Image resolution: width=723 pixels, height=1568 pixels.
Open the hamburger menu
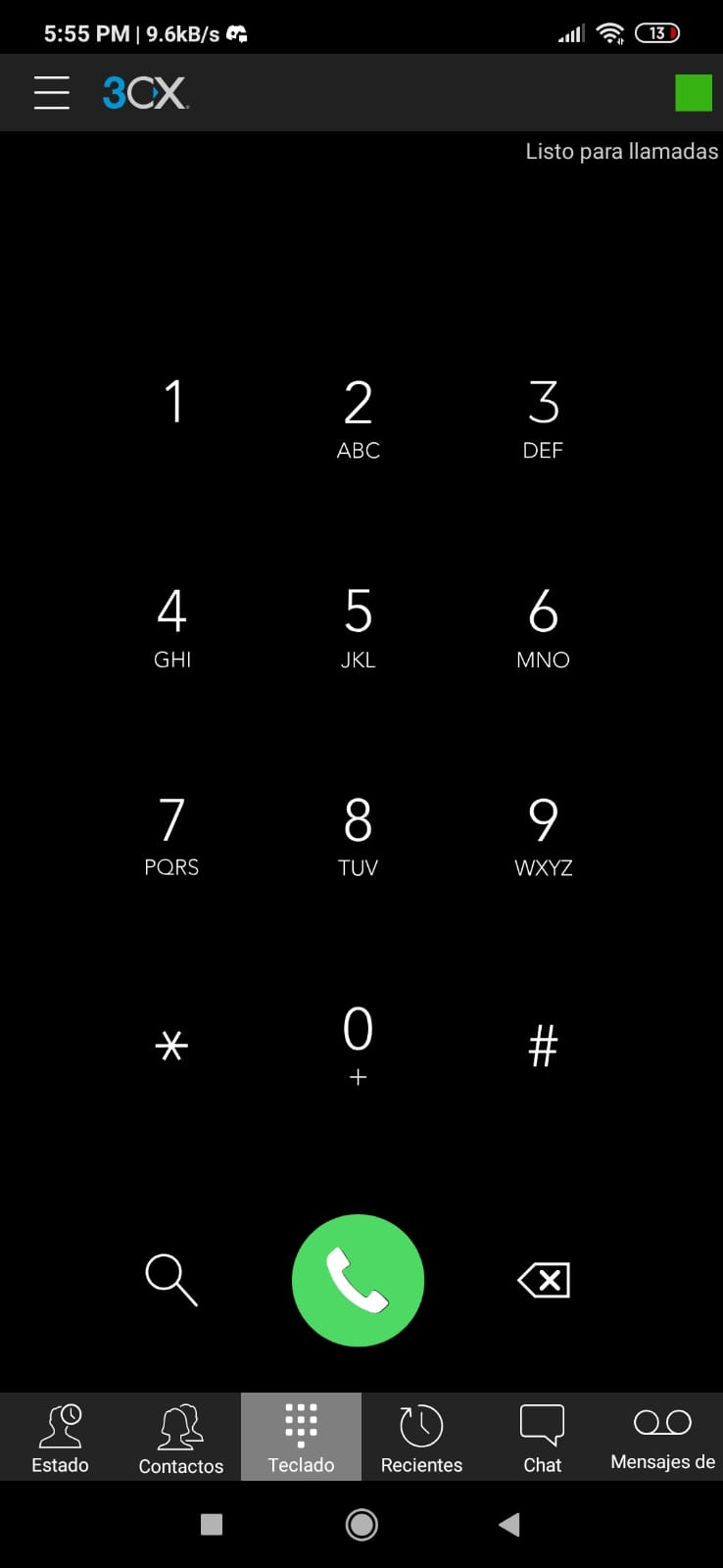tap(51, 92)
